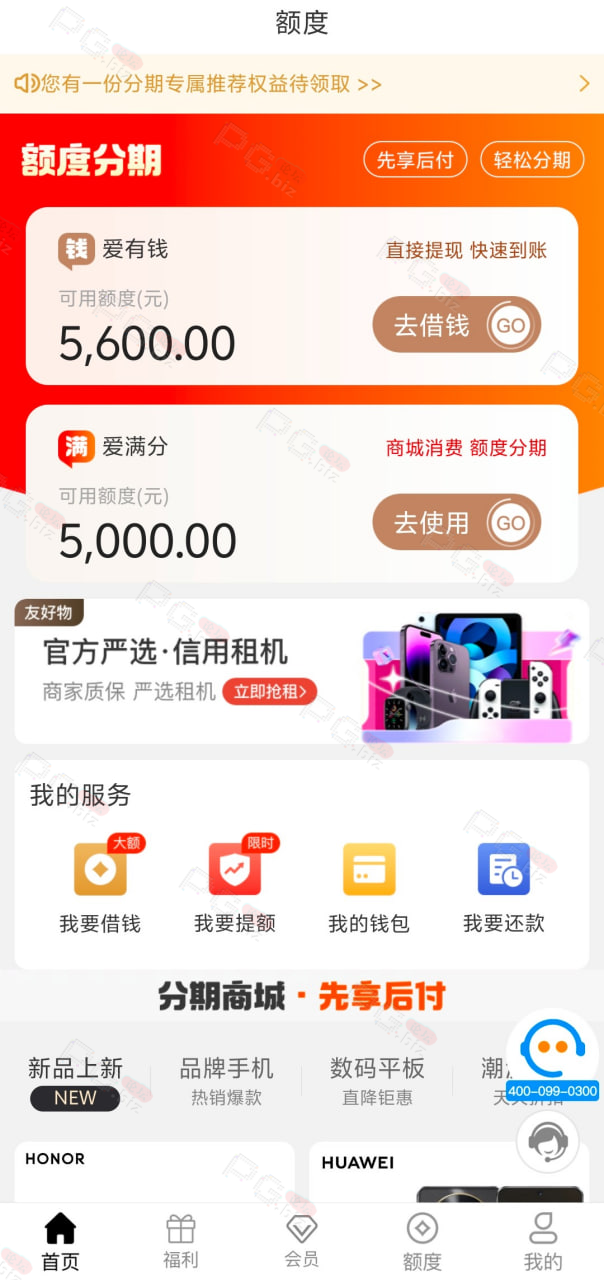Select the 新品上新 category
The width and height of the screenshot is (604, 1280).
(75, 1082)
